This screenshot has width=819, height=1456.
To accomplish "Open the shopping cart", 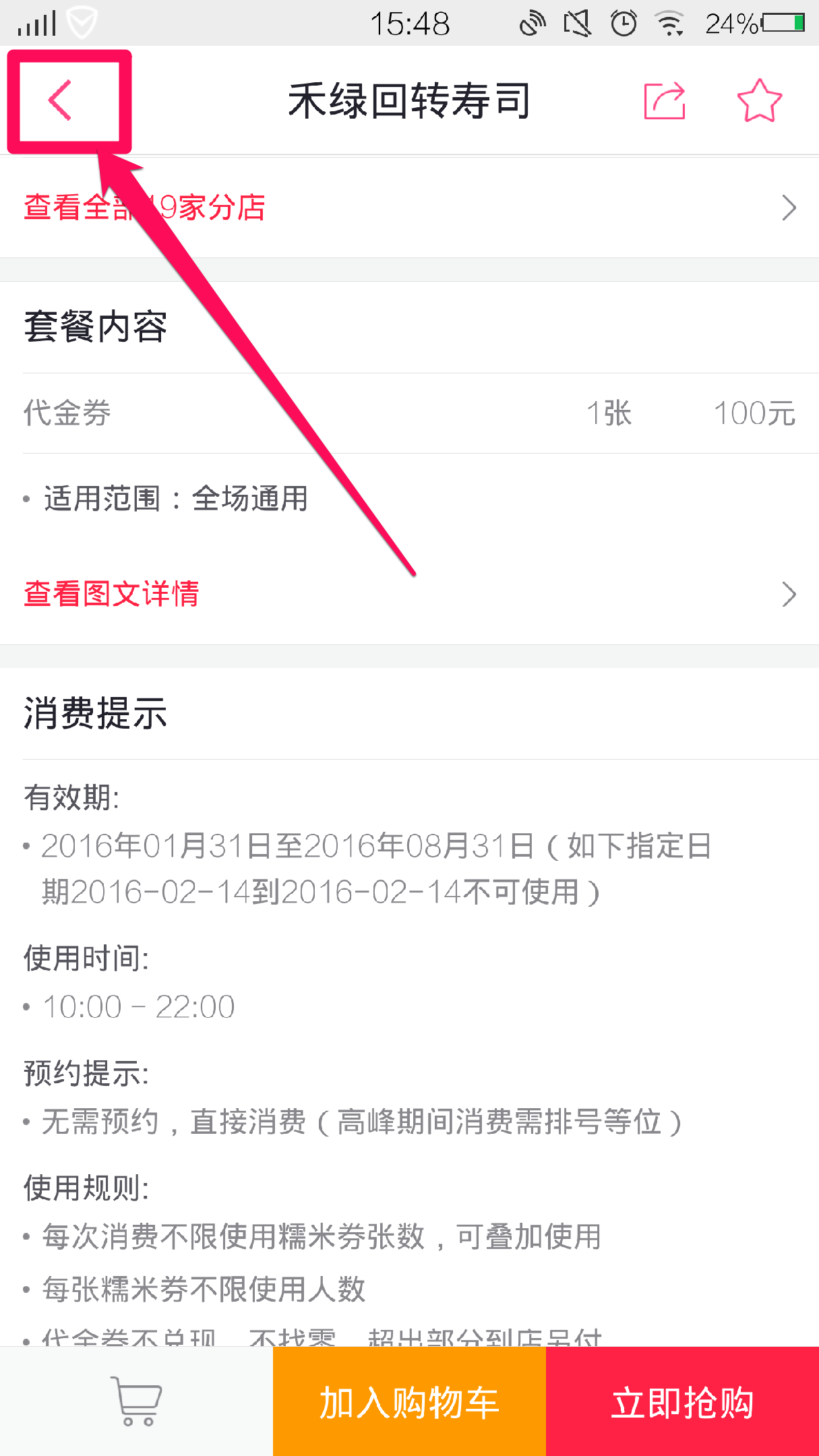I will pos(137,1401).
